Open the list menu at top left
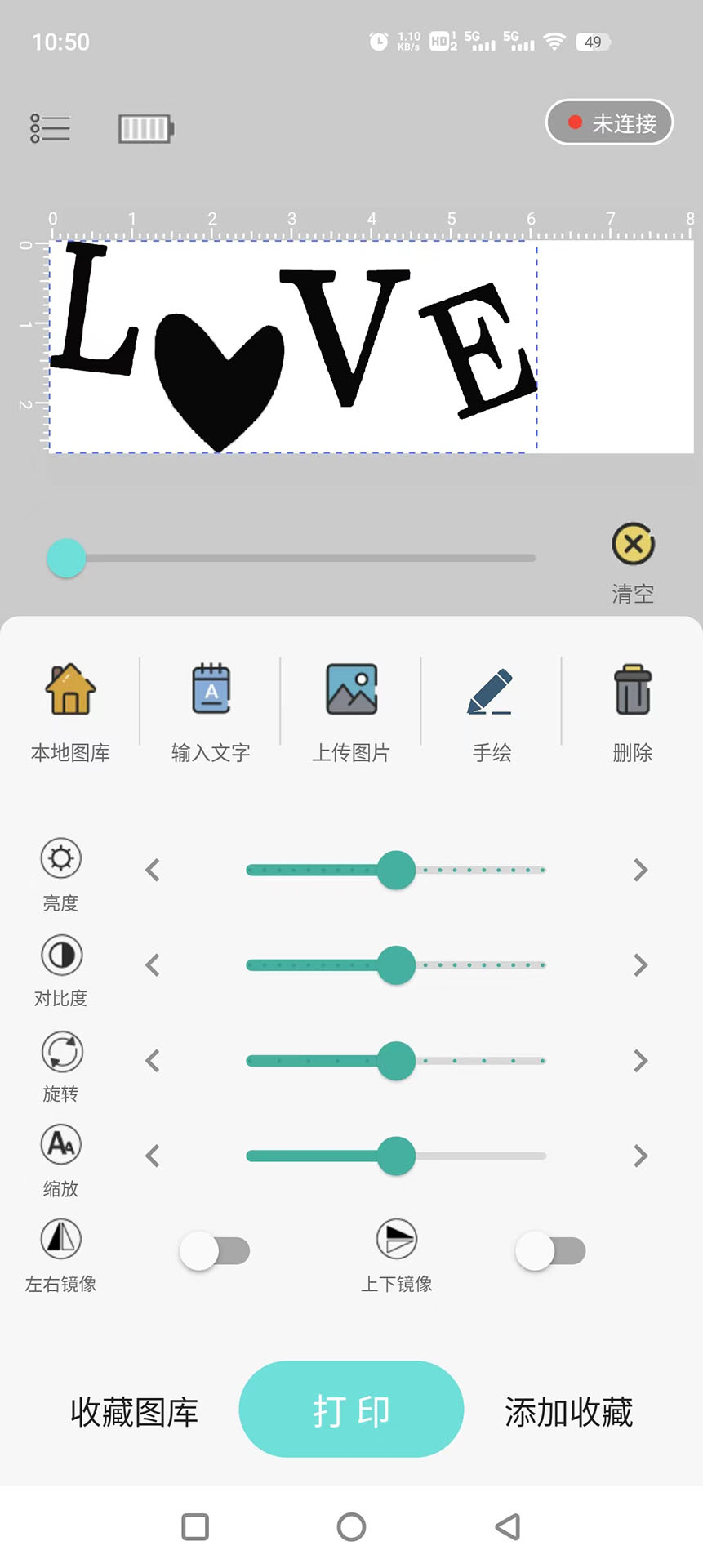The height and width of the screenshot is (1568, 703). (x=51, y=128)
